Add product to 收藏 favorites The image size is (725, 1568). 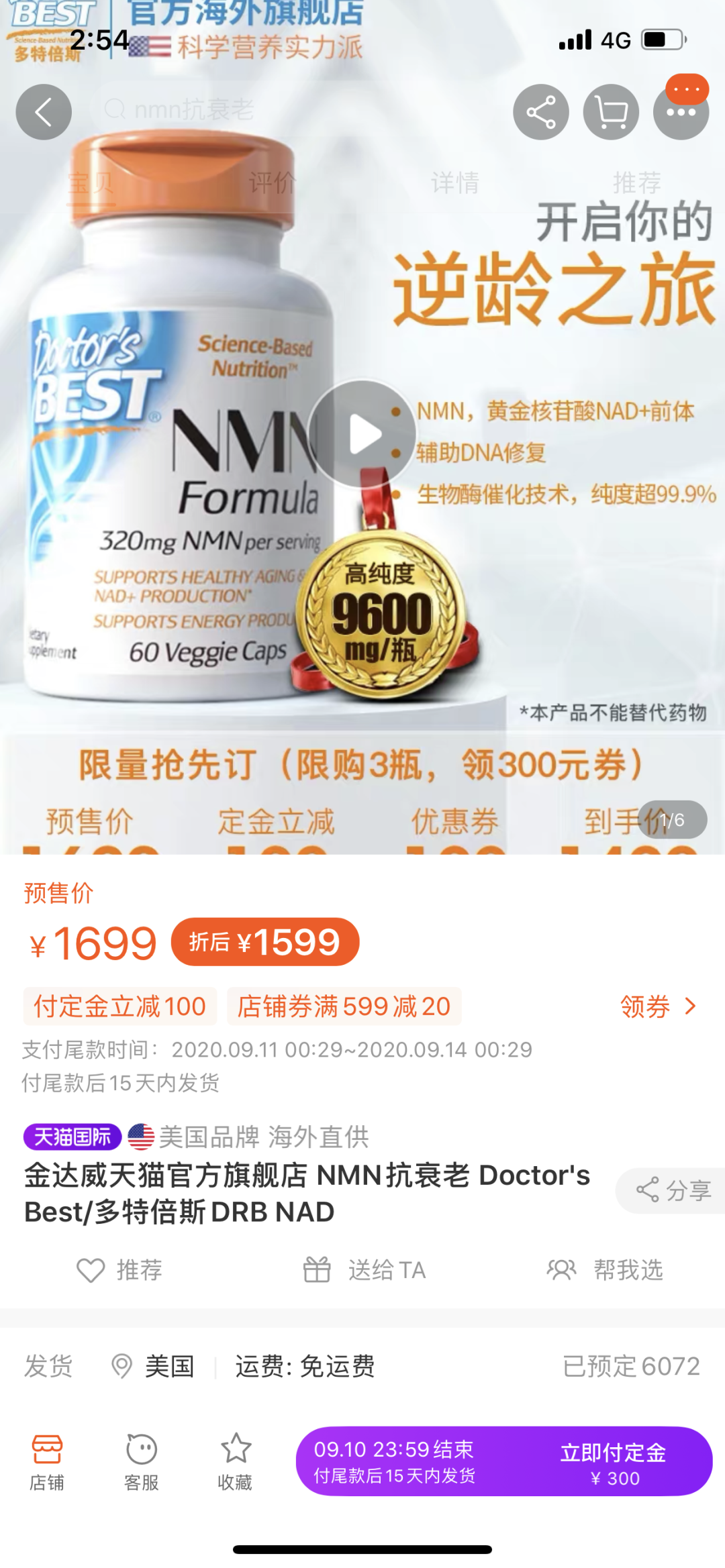pyautogui.click(x=235, y=1460)
